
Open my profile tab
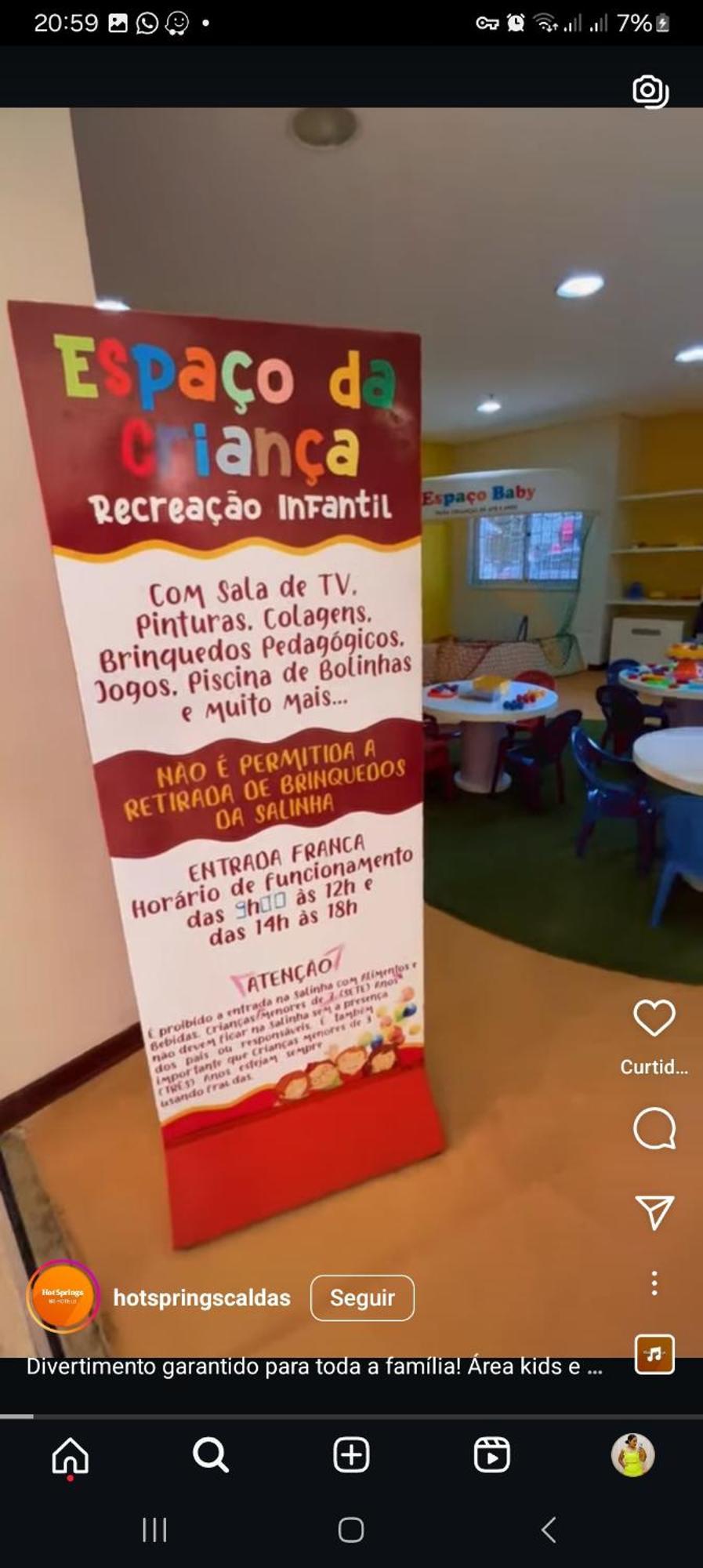coord(632,1455)
